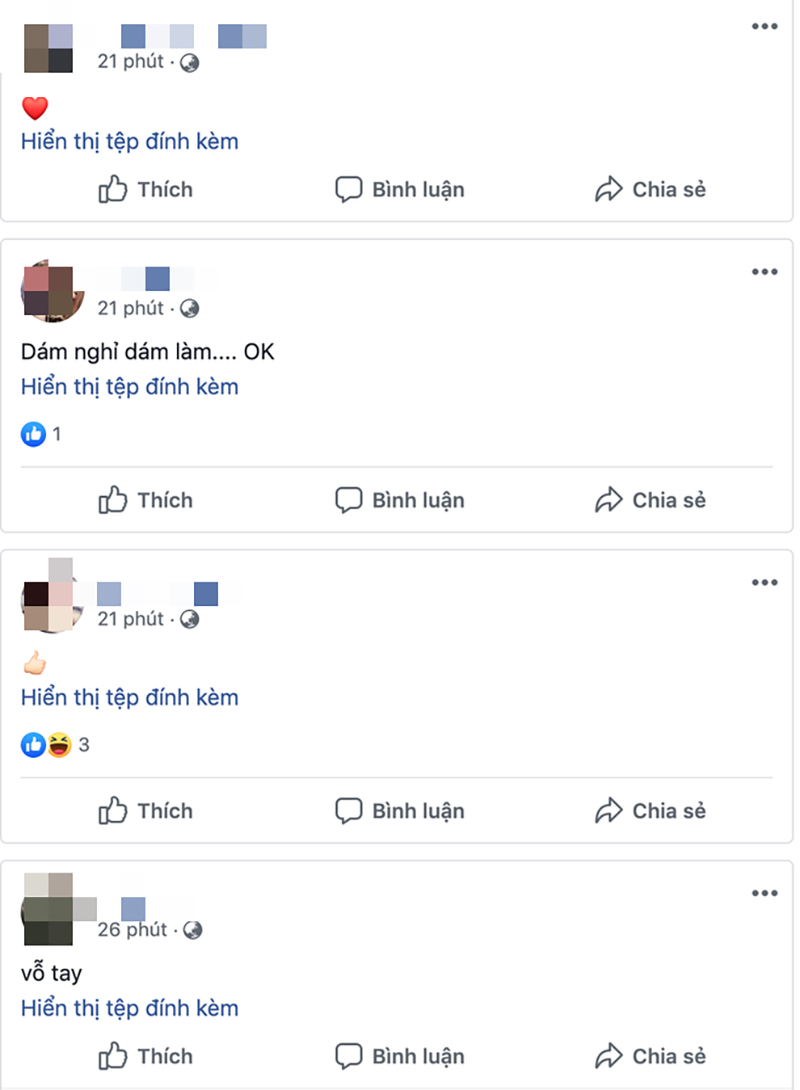
Task: Open 'Hiển thị tệp đính kèm' on the first post
Action: [129, 141]
